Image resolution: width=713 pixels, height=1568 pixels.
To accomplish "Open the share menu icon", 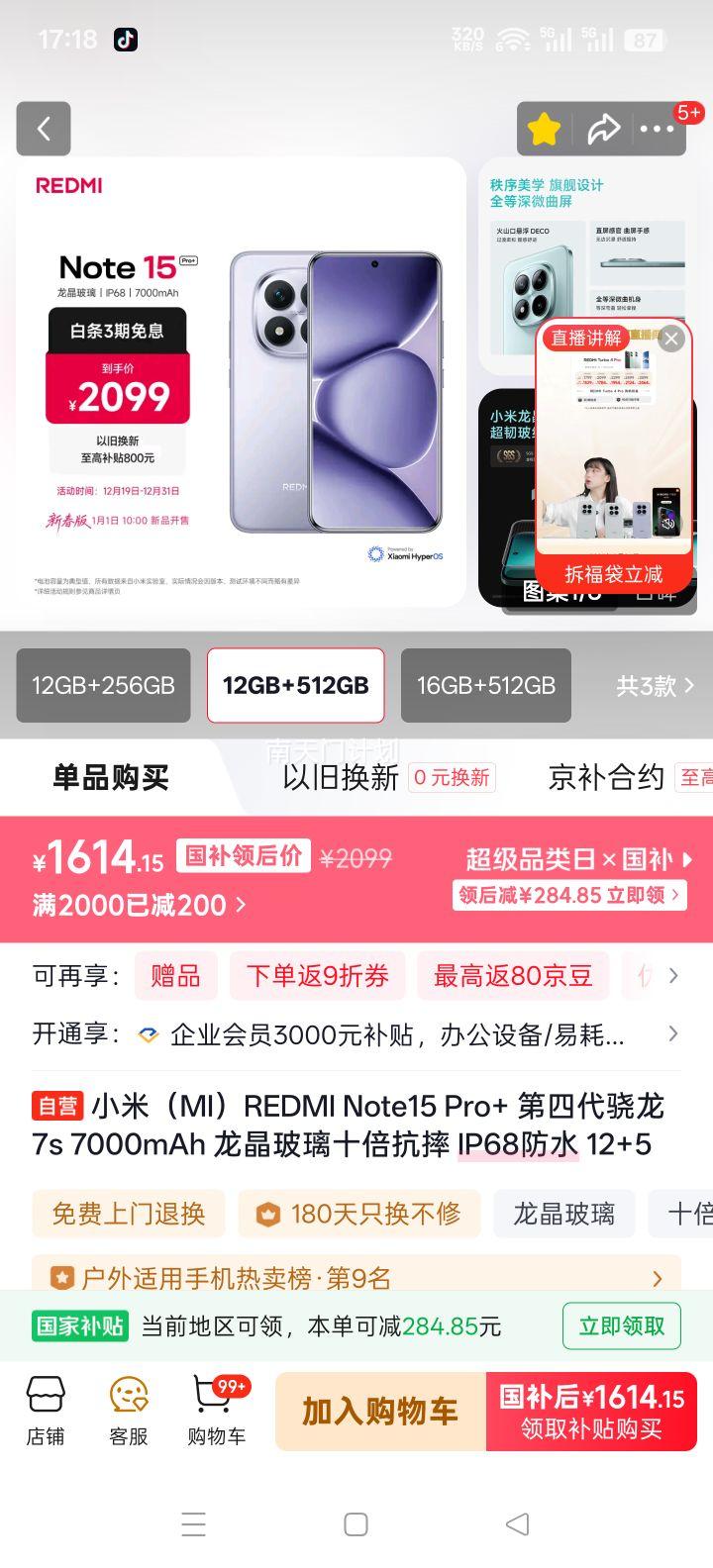I will click(x=605, y=130).
